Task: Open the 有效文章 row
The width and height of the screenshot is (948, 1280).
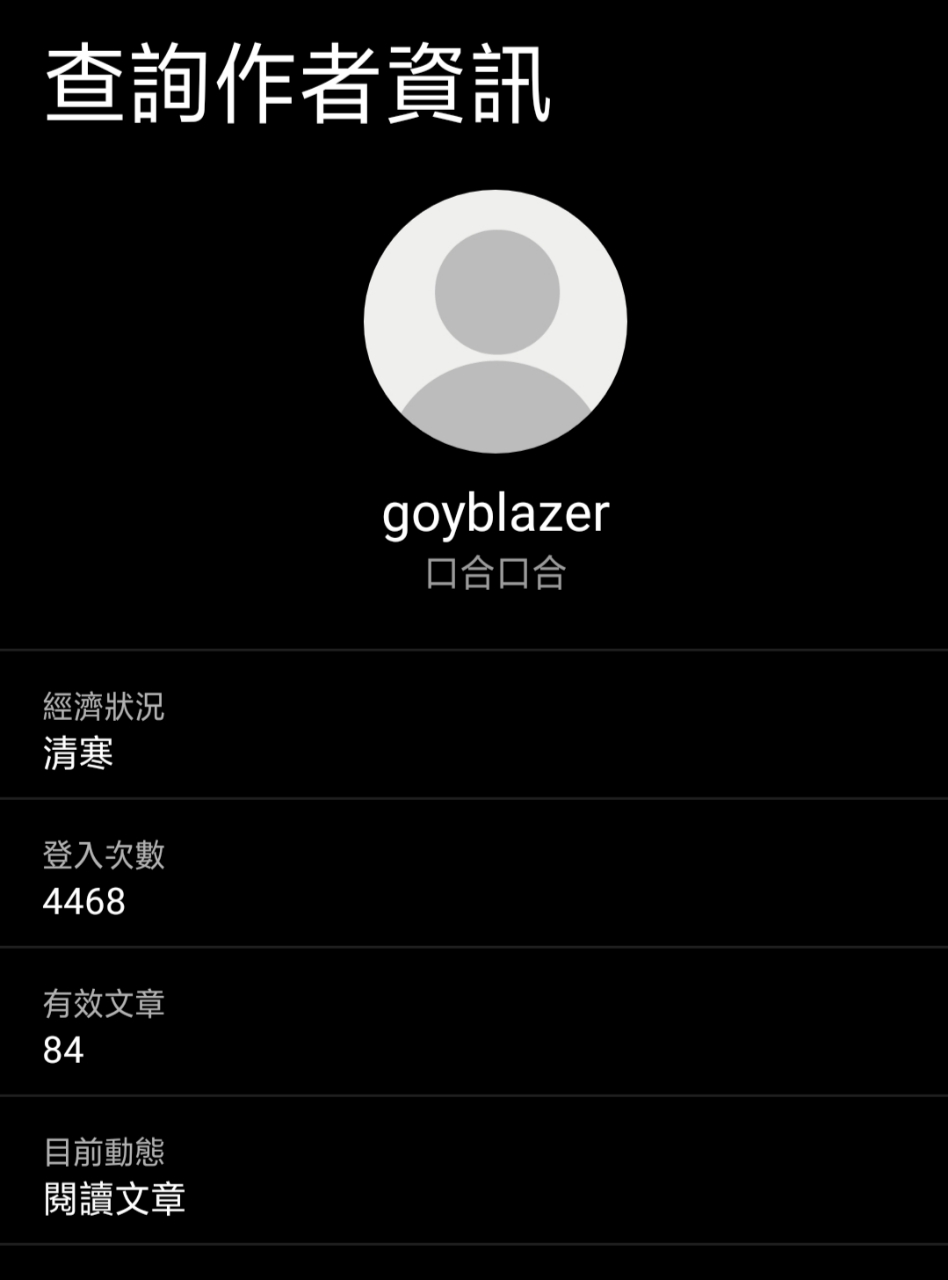Action: 474,1024
